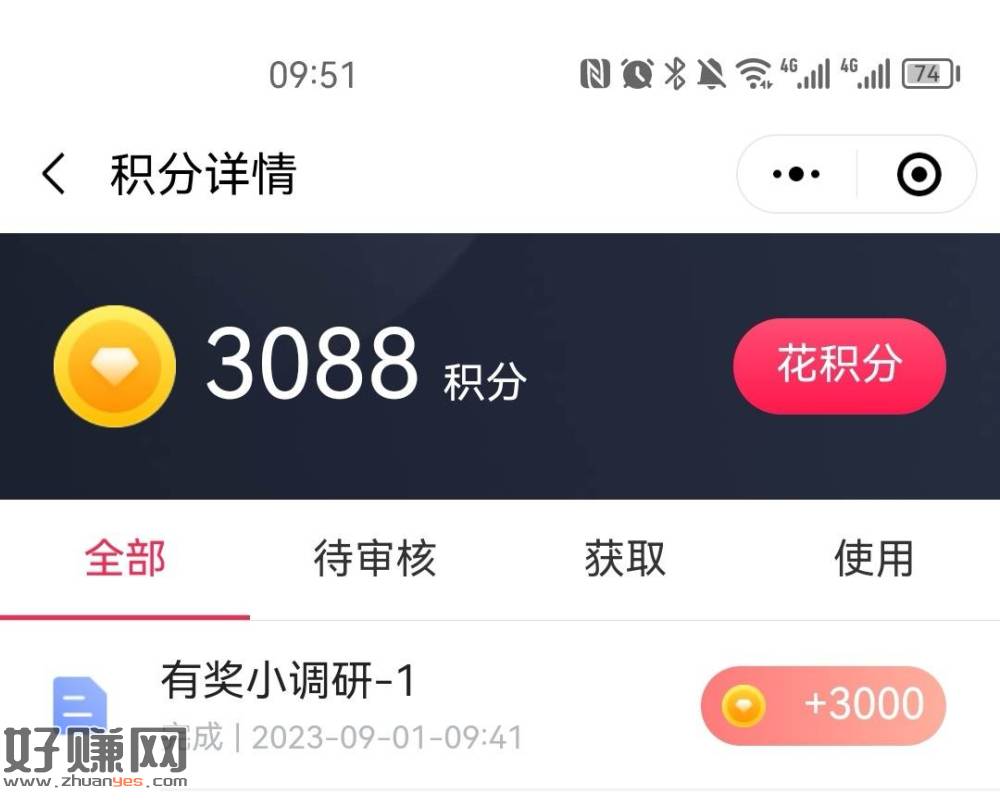Image resolution: width=1000 pixels, height=805 pixels.
Task: Open the mini program more options menu
Action: coord(797,175)
